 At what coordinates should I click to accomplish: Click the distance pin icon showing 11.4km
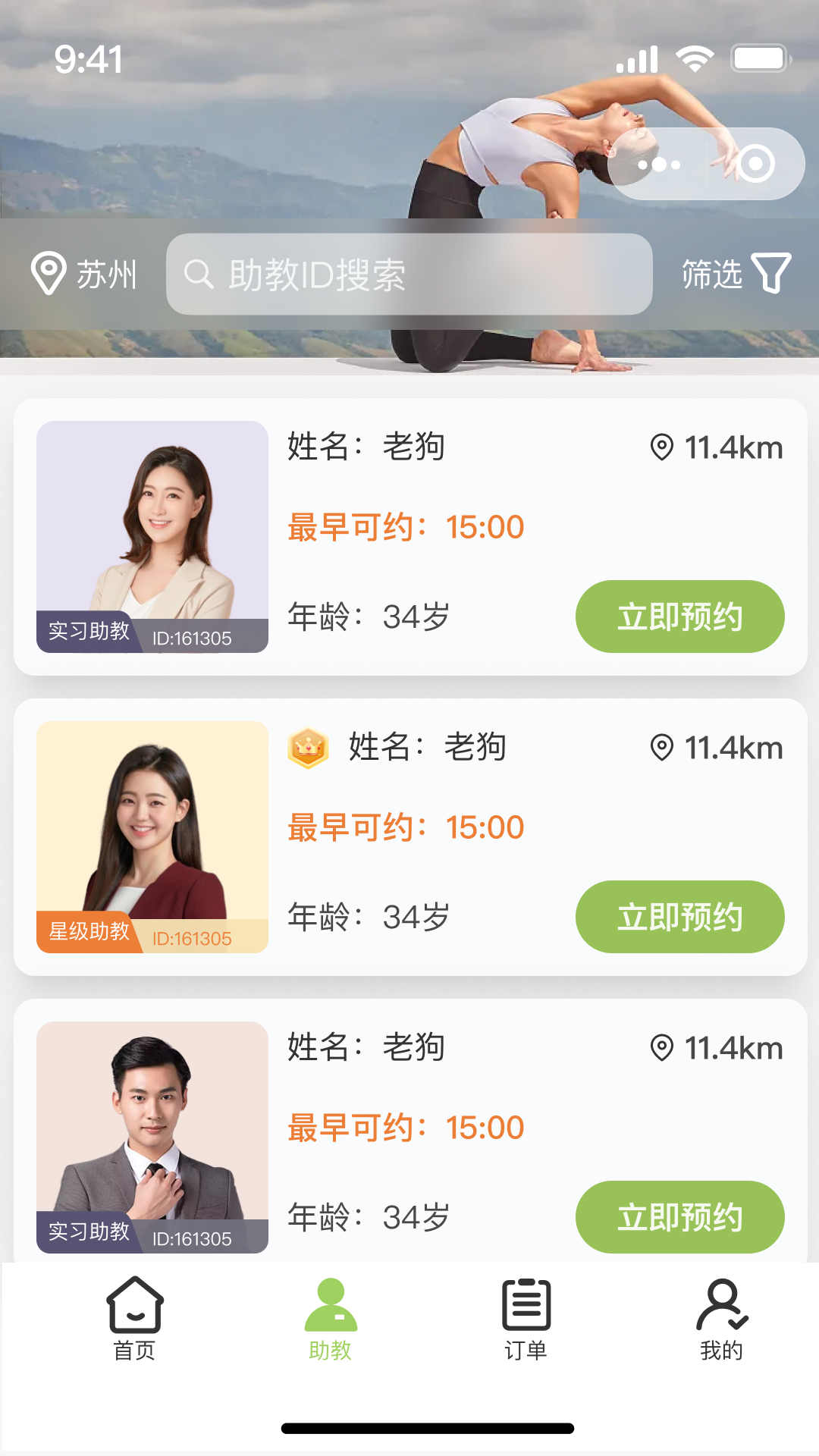pyautogui.click(x=661, y=447)
